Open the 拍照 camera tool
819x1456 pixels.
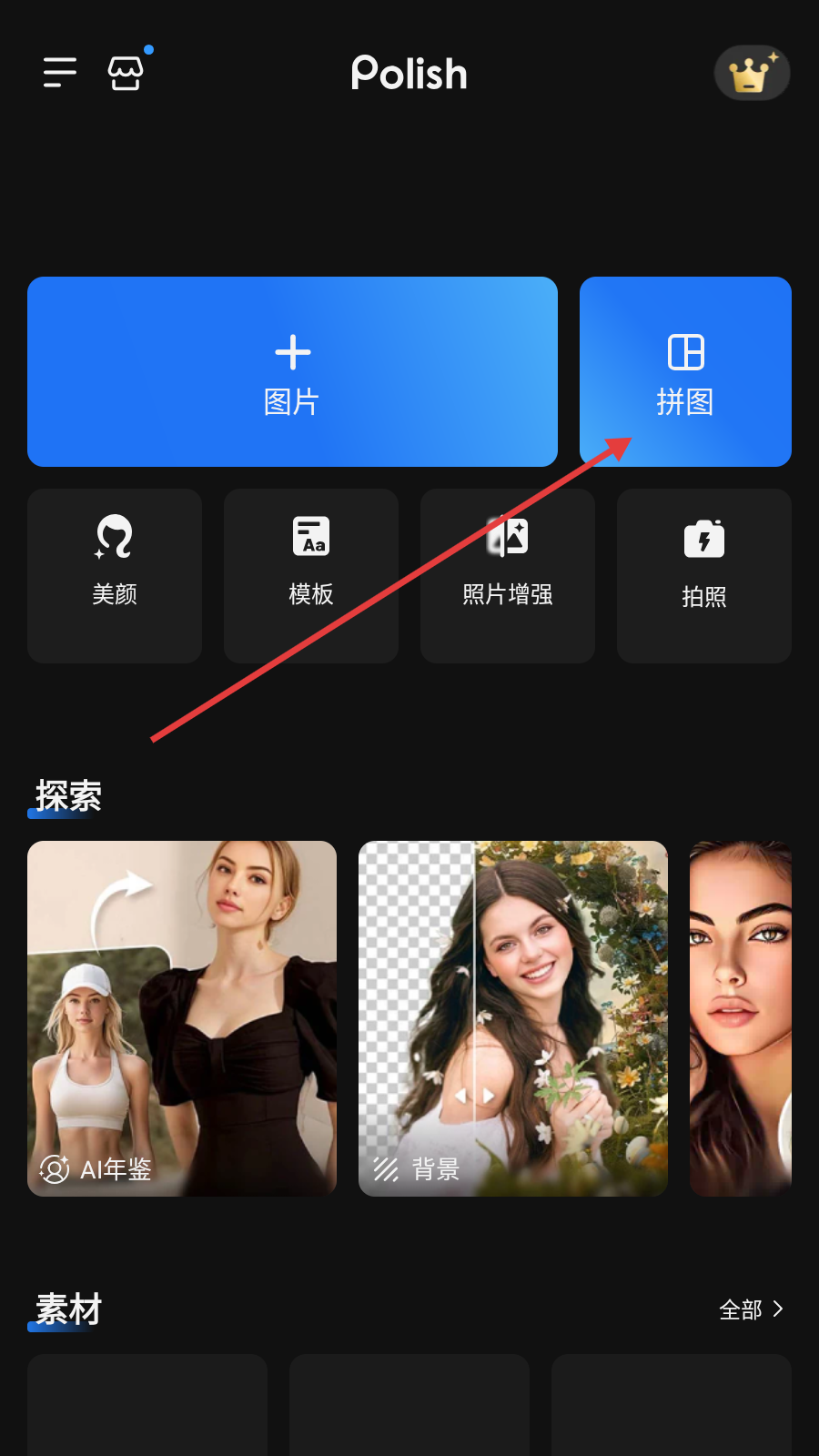(704, 575)
